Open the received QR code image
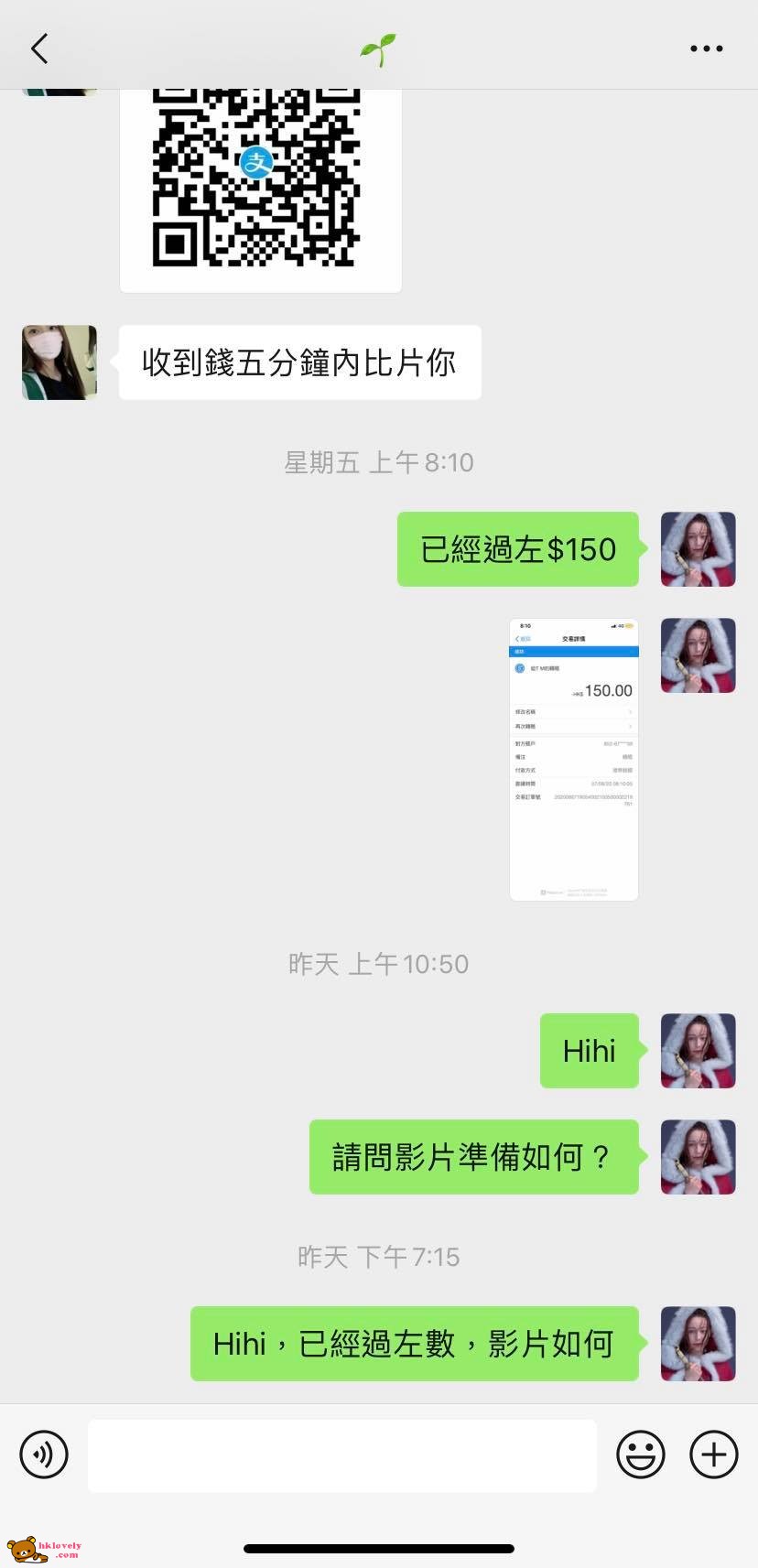 260,183
